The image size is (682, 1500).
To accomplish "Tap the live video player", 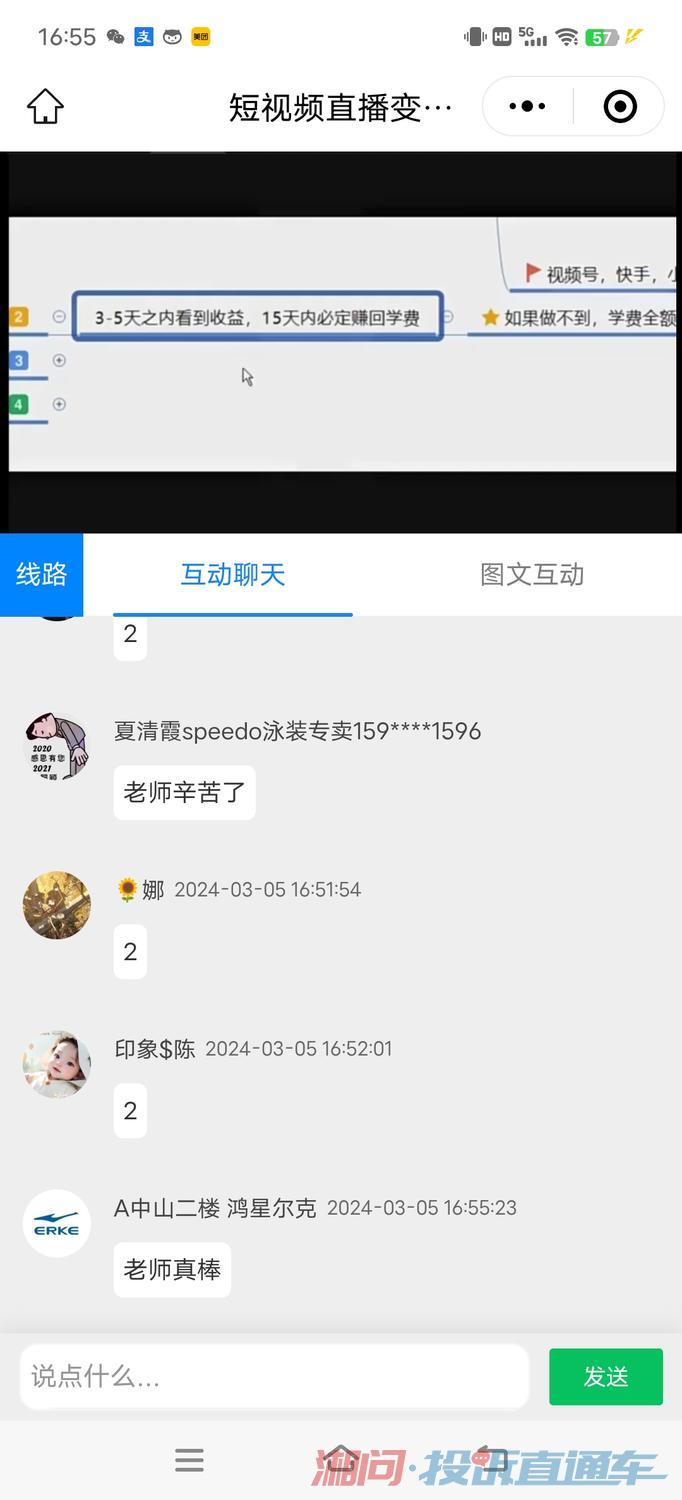I will [341, 342].
